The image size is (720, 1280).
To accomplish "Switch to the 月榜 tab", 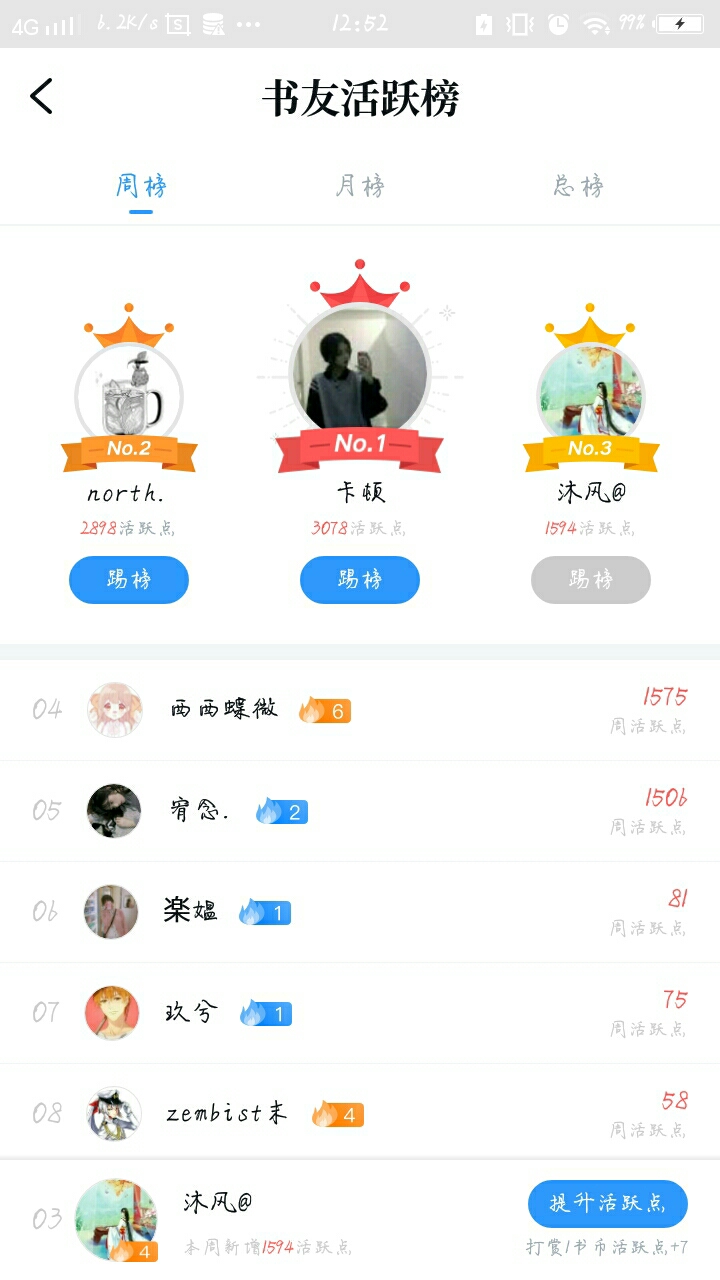I will click(x=359, y=186).
